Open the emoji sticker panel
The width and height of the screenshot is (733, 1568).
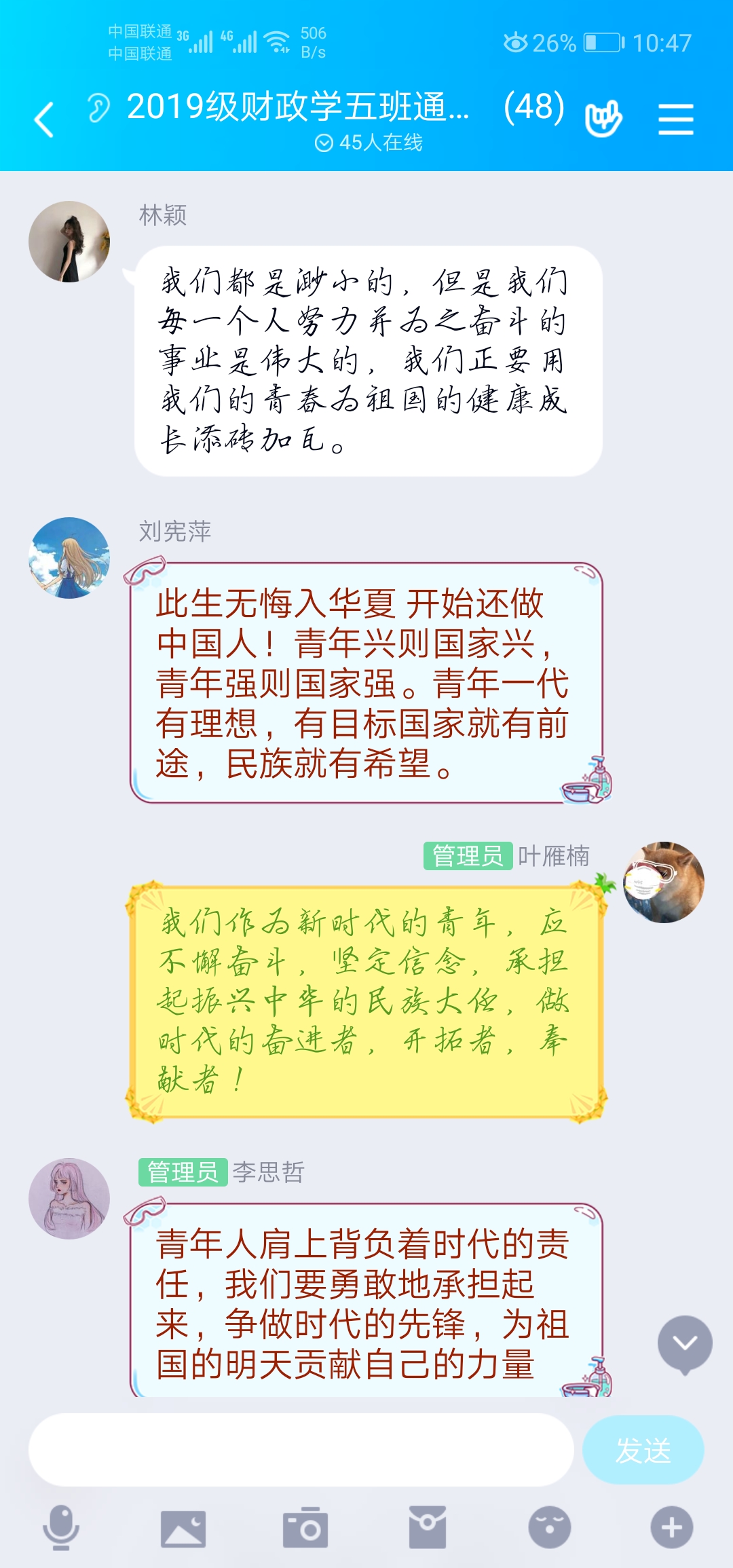coord(550,1528)
